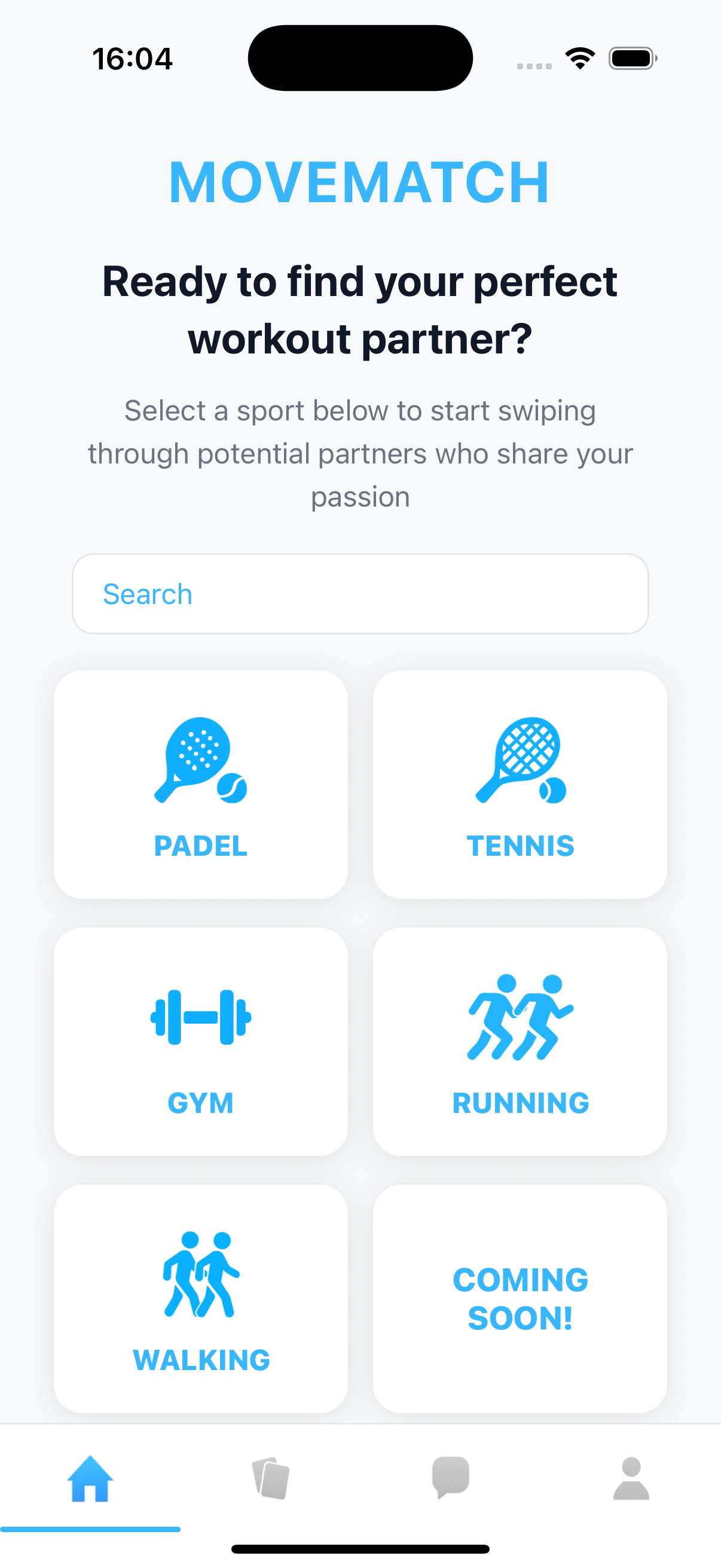Image resolution: width=721 pixels, height=1568 pixels.
Task: Click the MOVEMATCH title
Action: [360, 182]
